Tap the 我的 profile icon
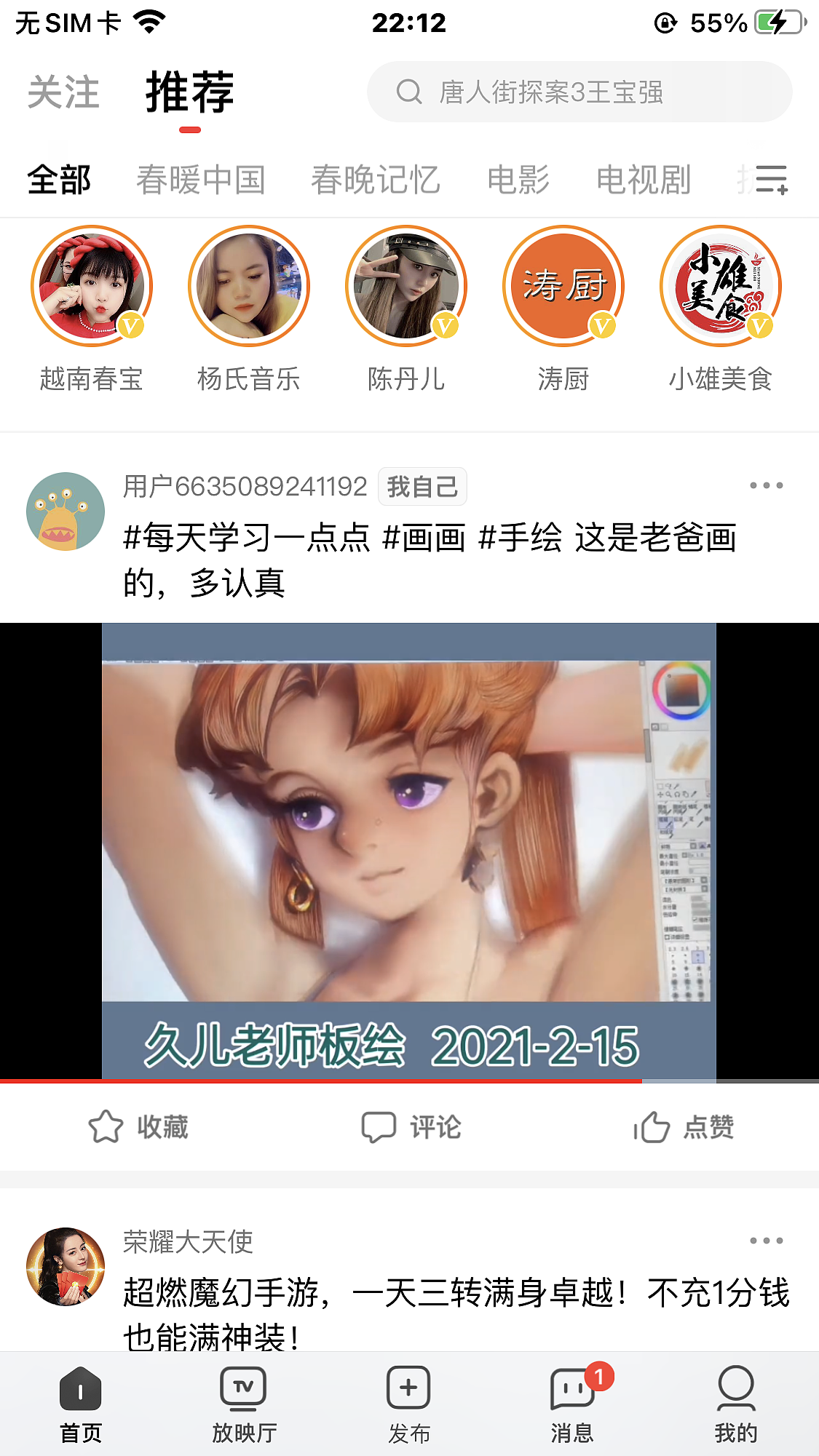Image resolution: width=819 pixels, height=1456 pixels. [x=737, y=1391]
